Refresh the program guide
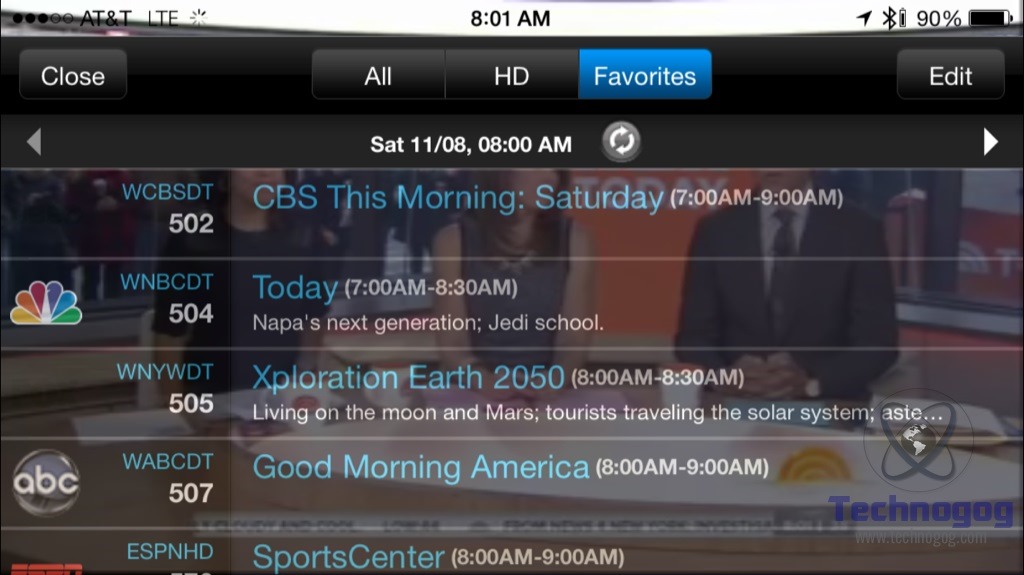Image resolution: width=1024 pixels, height=575 pixels. click(621, 143)
